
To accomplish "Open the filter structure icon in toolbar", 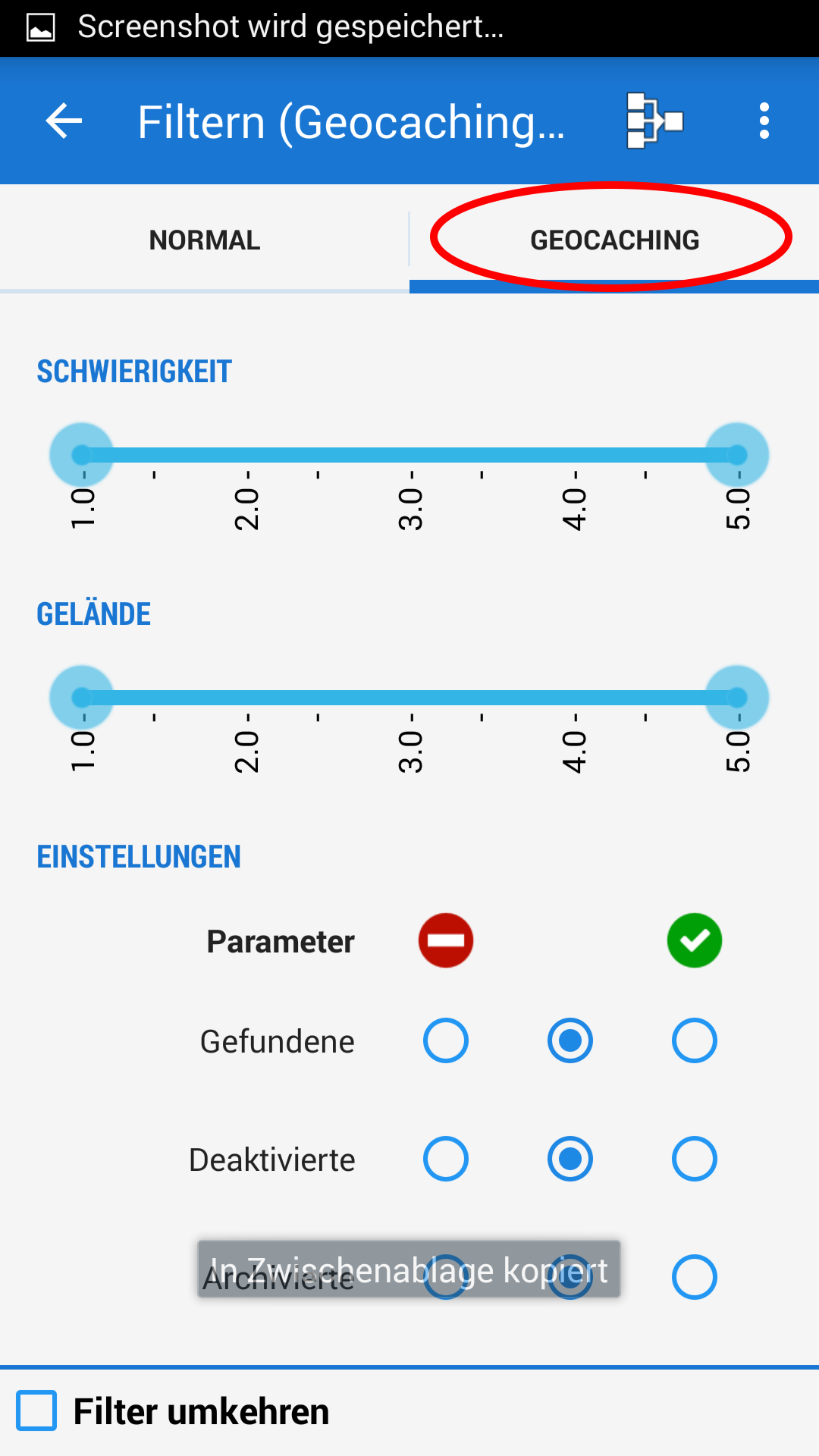I will tap(654, 121).
